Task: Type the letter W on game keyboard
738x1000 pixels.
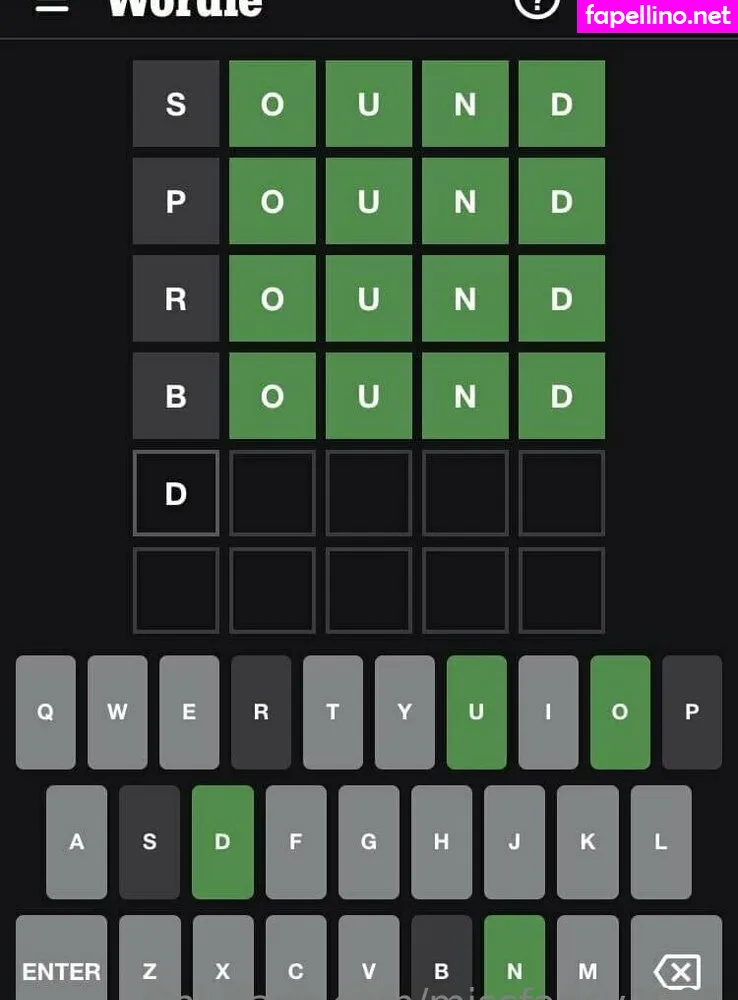Action: (x=117, y=712)
